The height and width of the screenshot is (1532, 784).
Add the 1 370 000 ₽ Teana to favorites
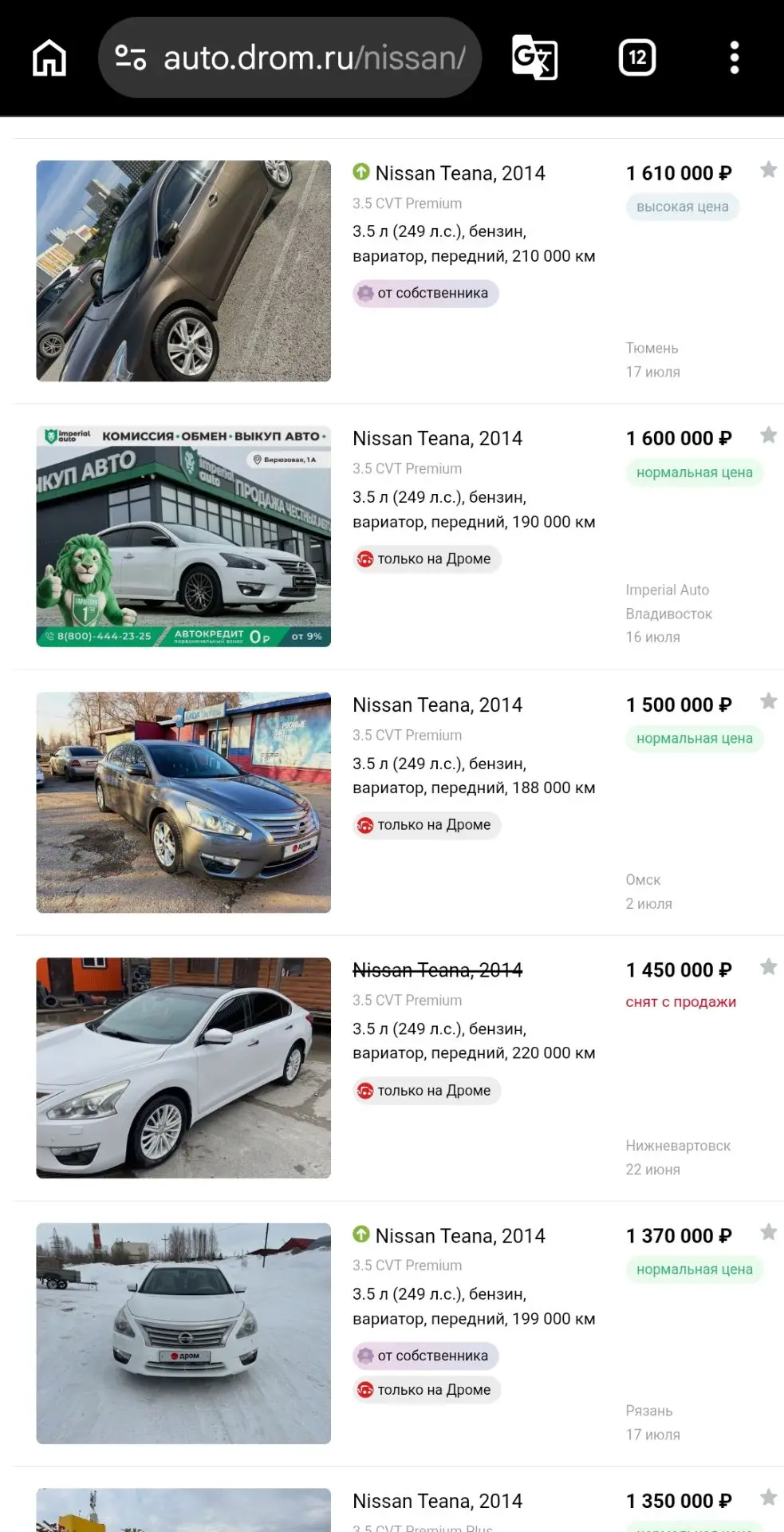click(768, 1232)
